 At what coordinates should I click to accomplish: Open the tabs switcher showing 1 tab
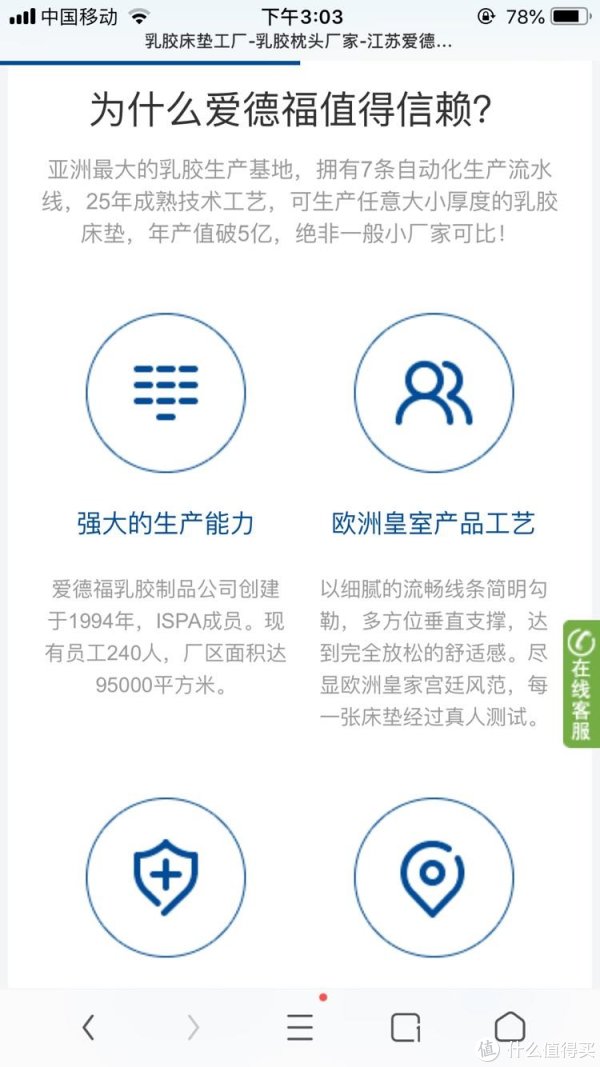tap(405, 1027)
